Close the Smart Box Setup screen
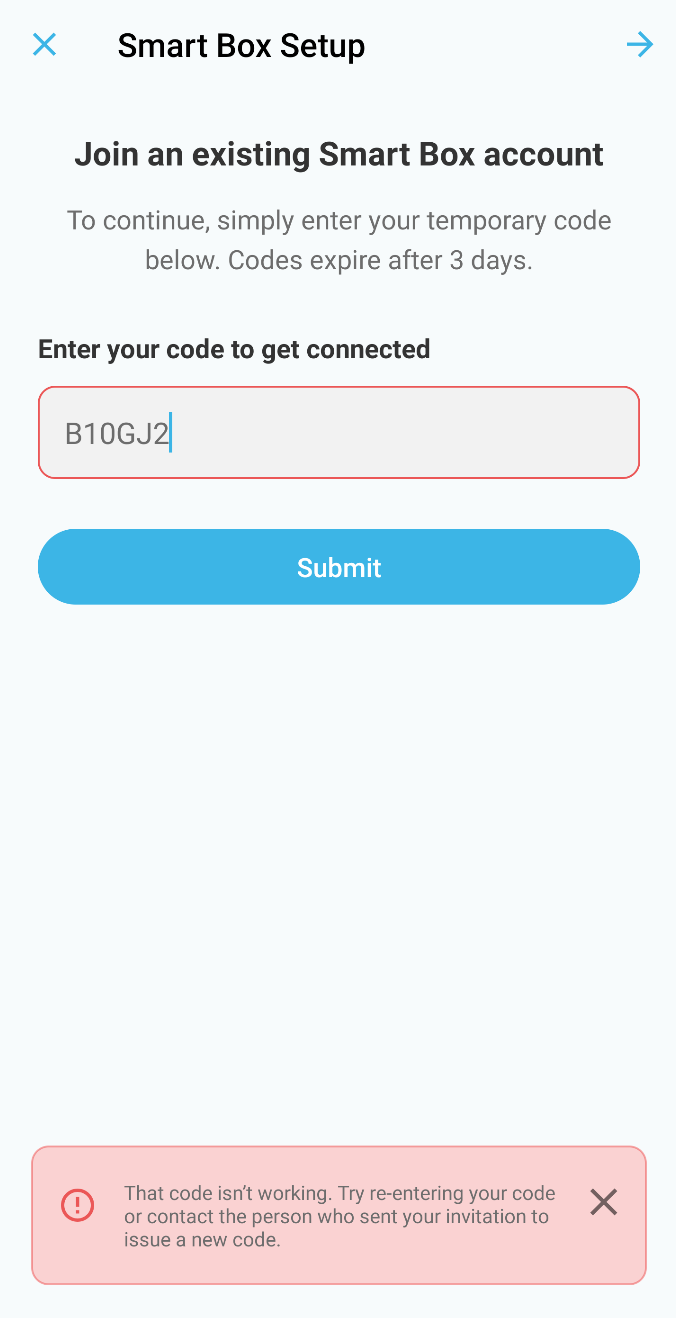 click(44, 45)
